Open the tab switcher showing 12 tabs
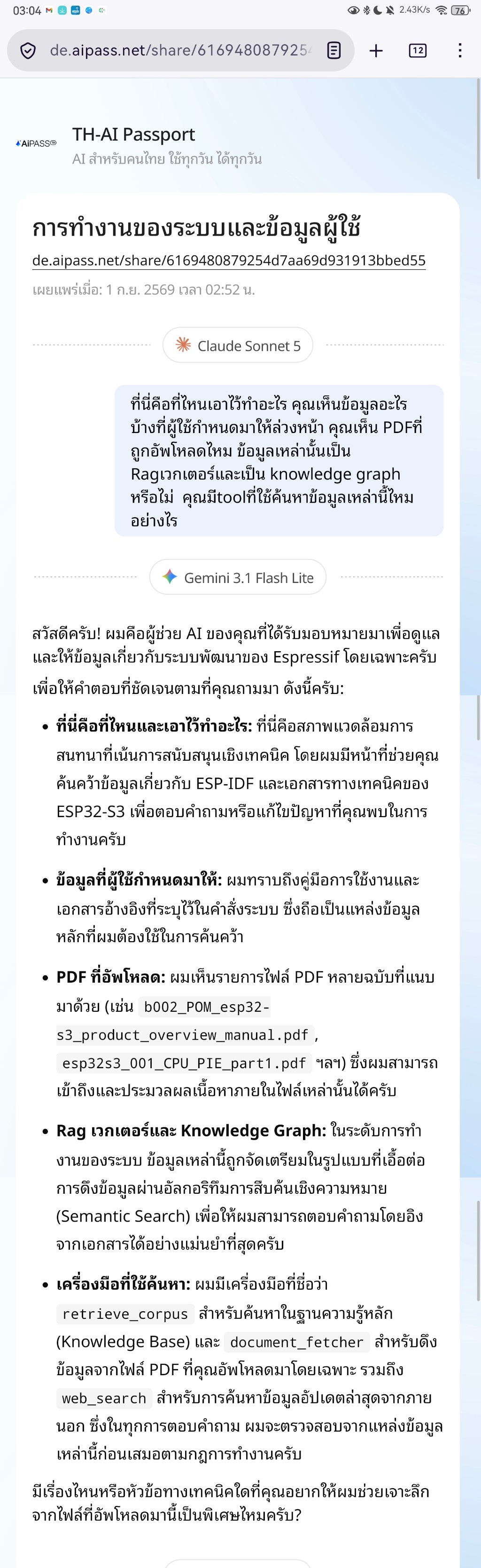Viewport: 481px width, 1568px height. pyautogui.click(x=417, y=50)
